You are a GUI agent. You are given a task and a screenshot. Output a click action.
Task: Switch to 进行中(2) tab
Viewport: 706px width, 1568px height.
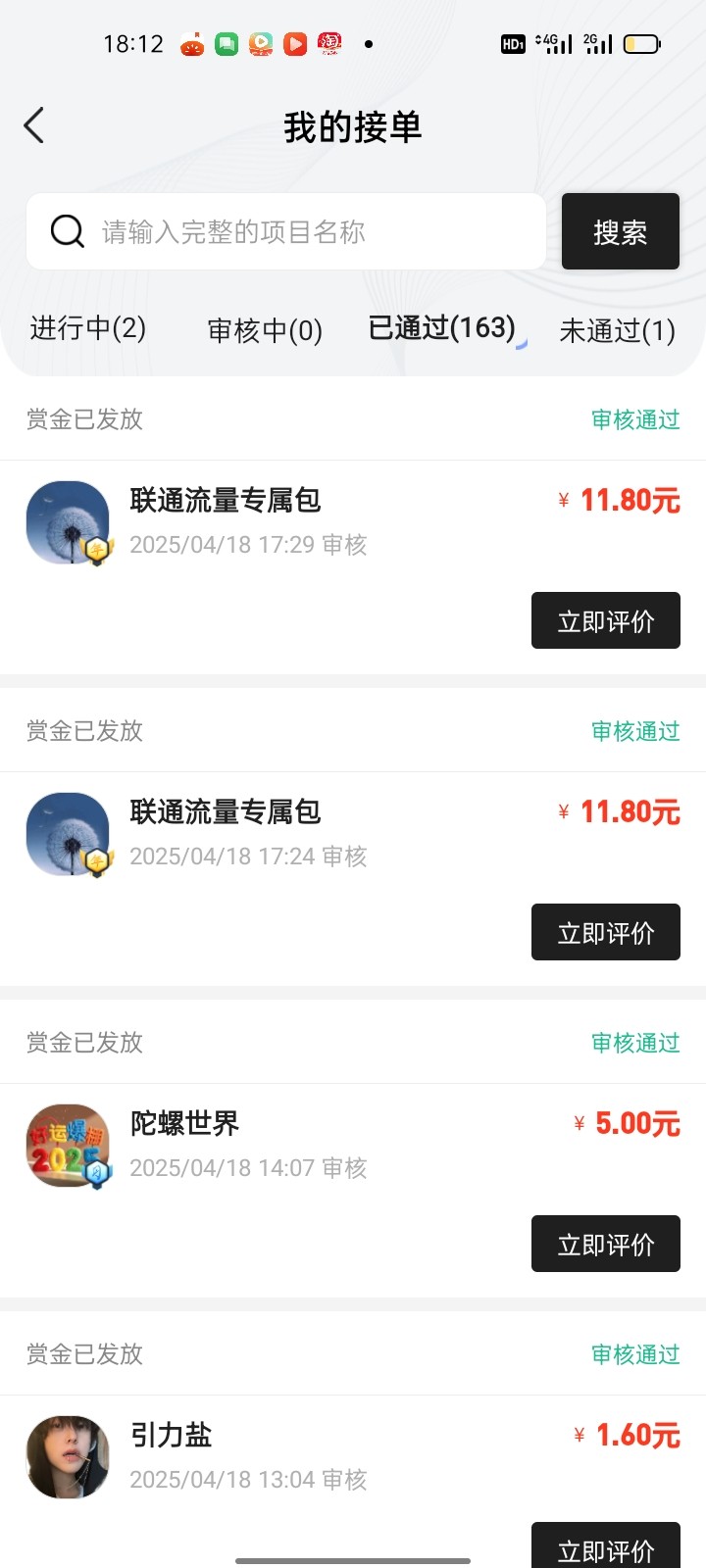click(x=88, y=328)
